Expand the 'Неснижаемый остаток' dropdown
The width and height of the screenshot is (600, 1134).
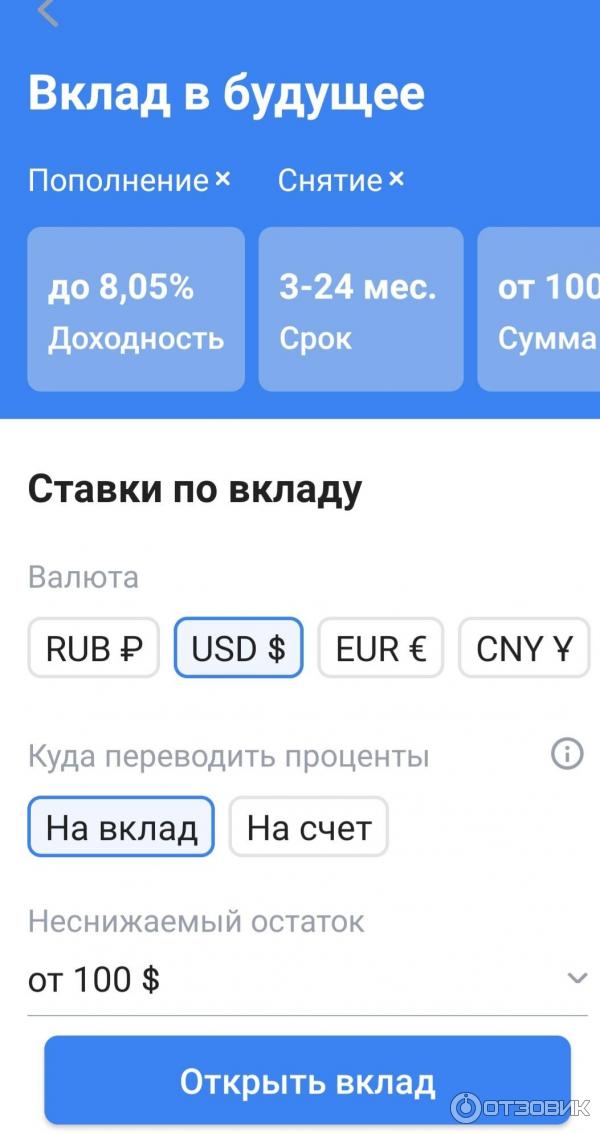point(576,978)
